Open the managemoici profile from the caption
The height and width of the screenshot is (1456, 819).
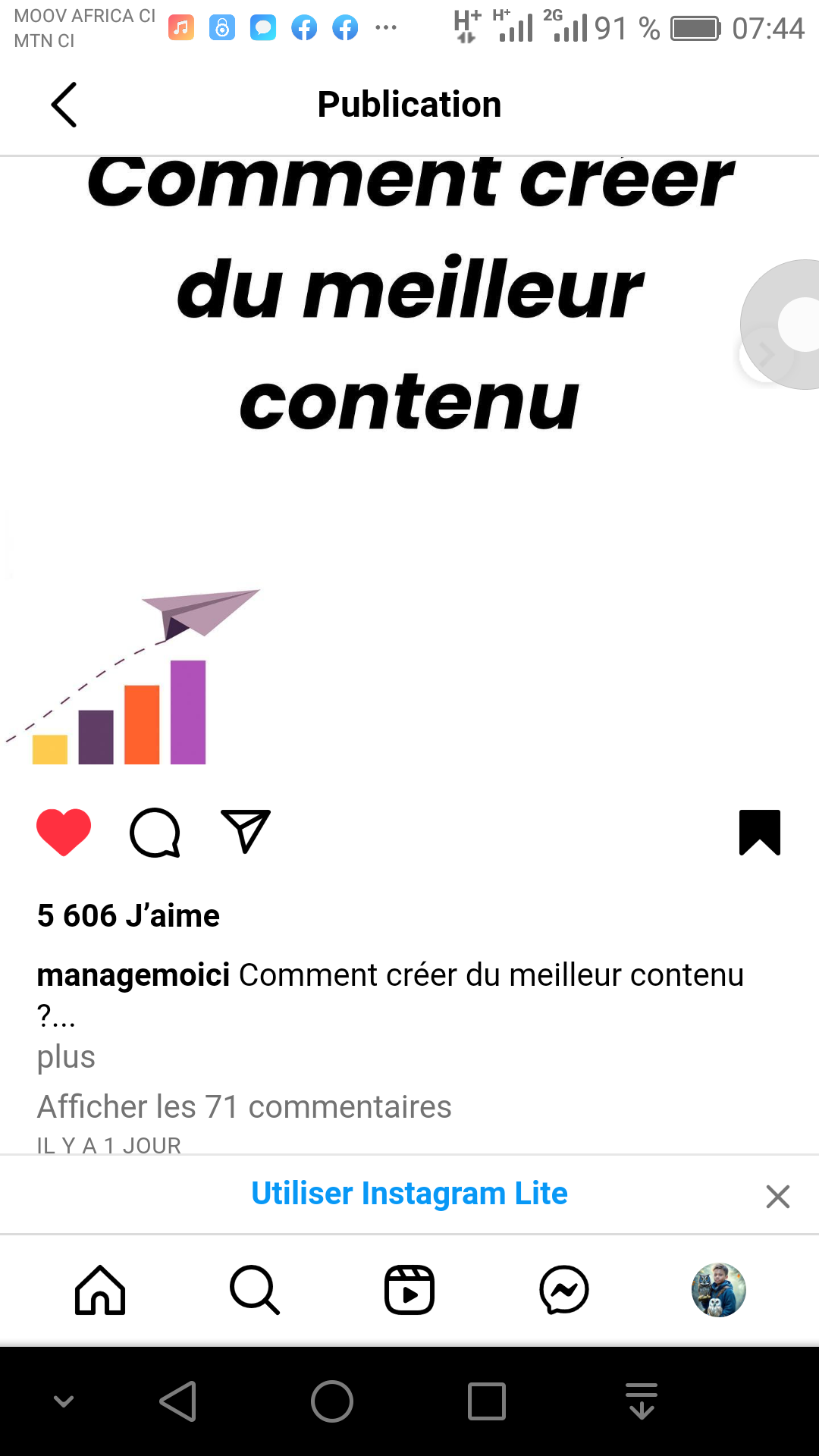(x=133, y=975)
